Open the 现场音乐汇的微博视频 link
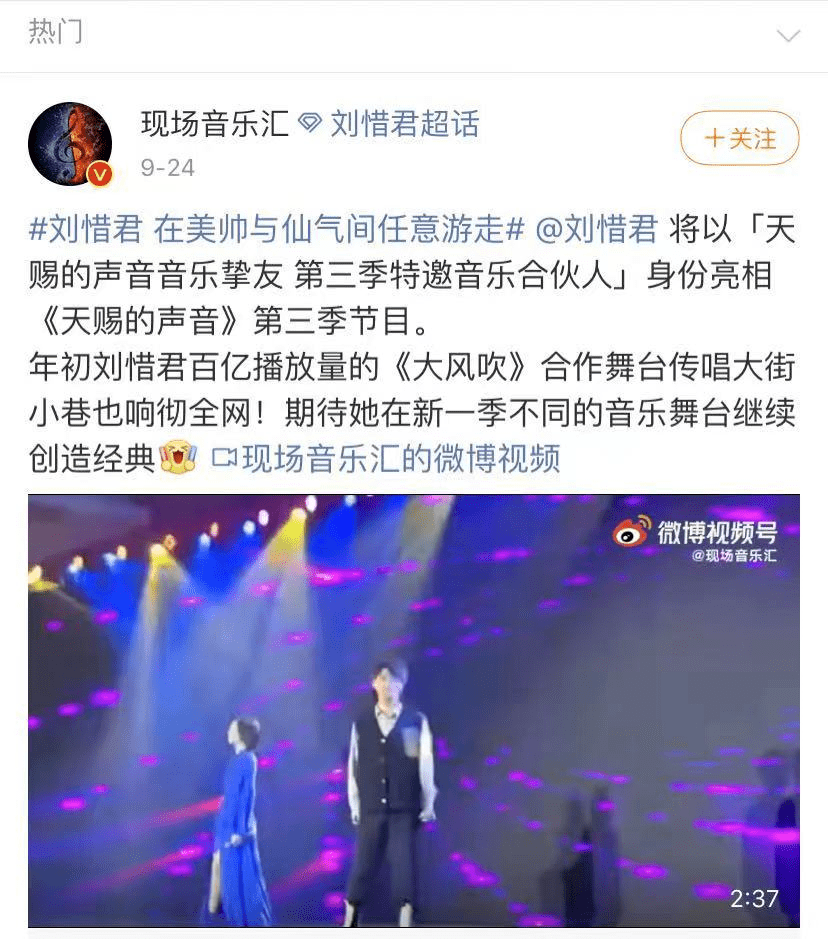The height and width of the screenshot is (939, 828). click(x=387, y=458)
